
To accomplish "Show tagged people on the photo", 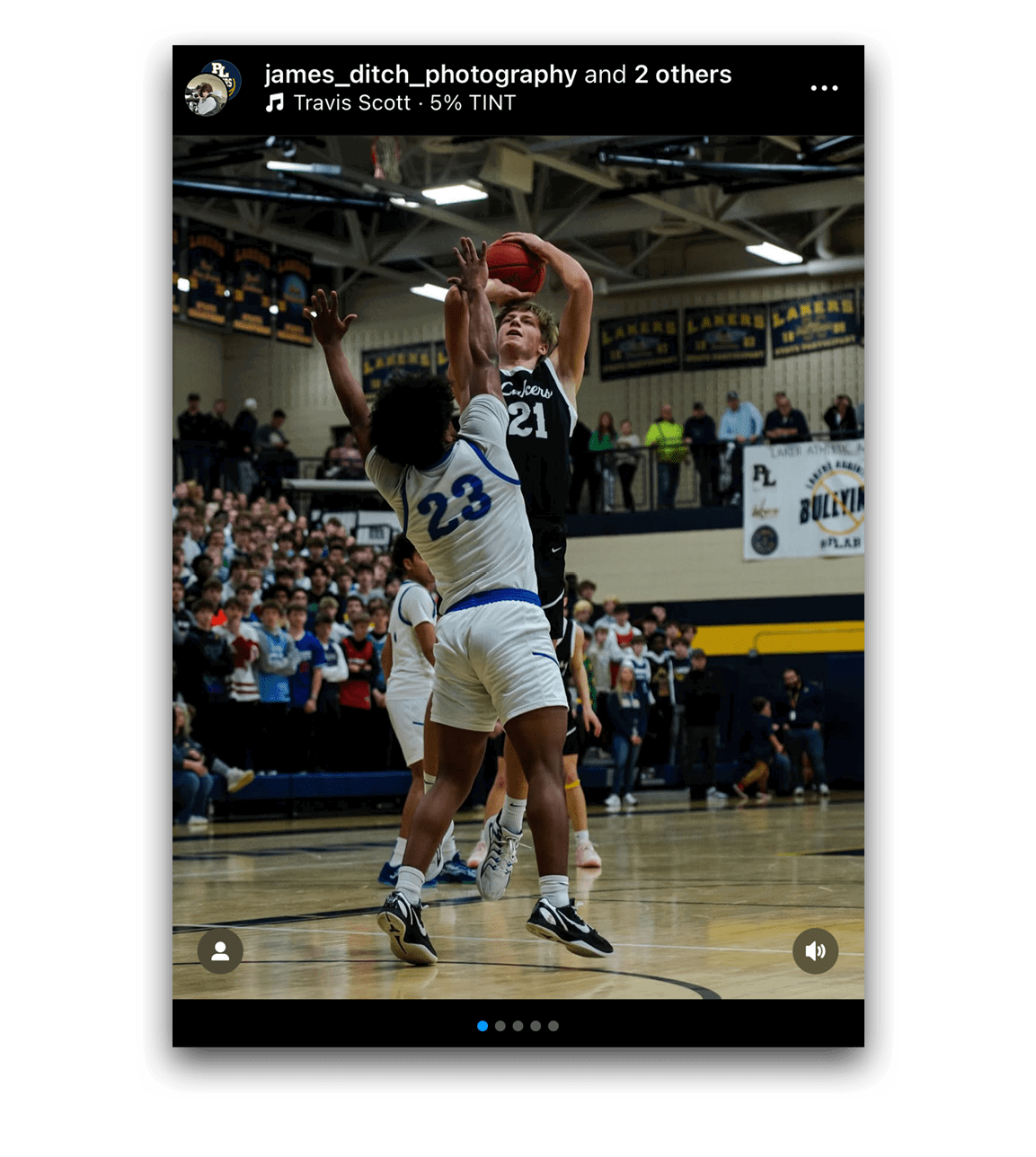I will pyautogui.click(x=220, y=951).
